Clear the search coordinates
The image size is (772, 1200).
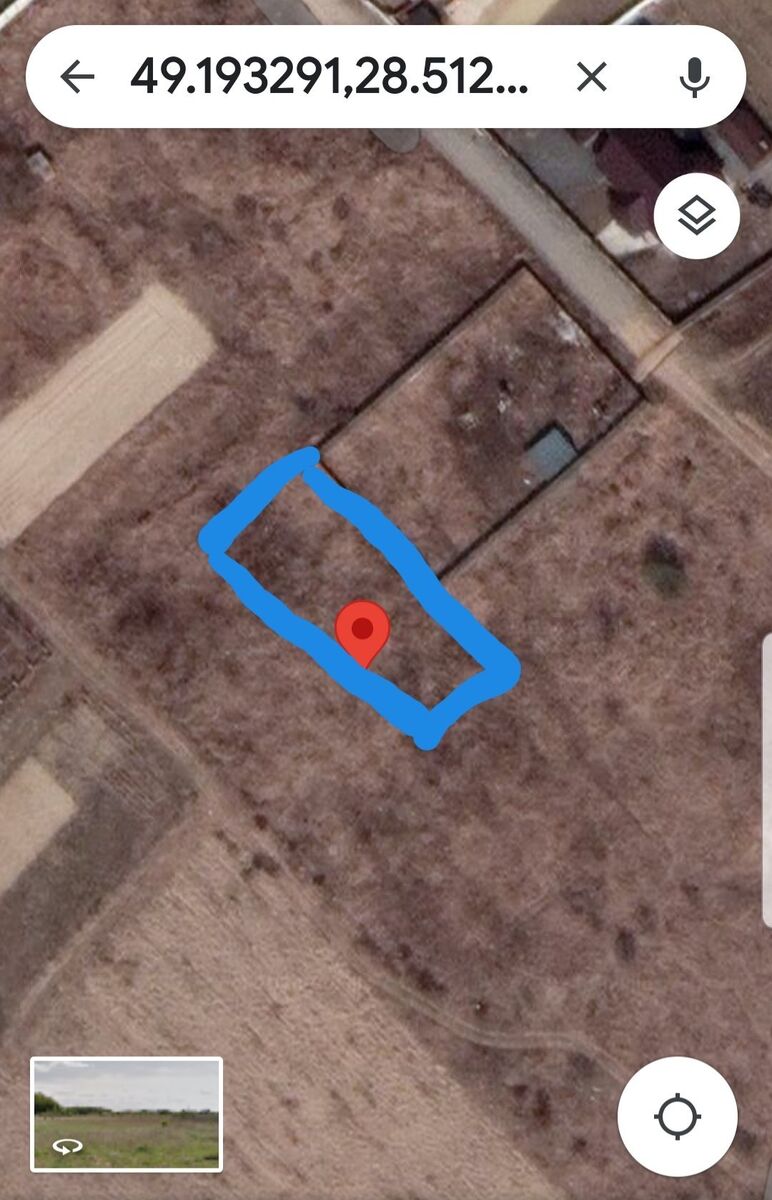click(592, 77)
